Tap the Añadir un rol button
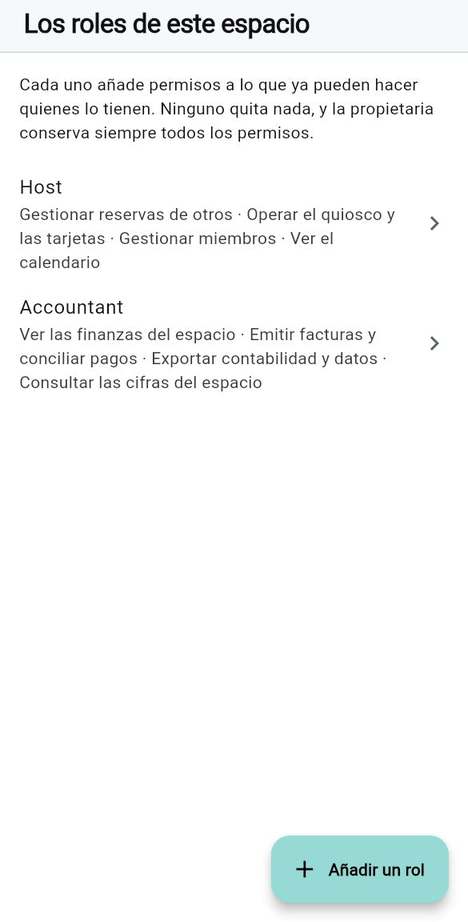Screen dimensions: 468x922 pos(359,870)
